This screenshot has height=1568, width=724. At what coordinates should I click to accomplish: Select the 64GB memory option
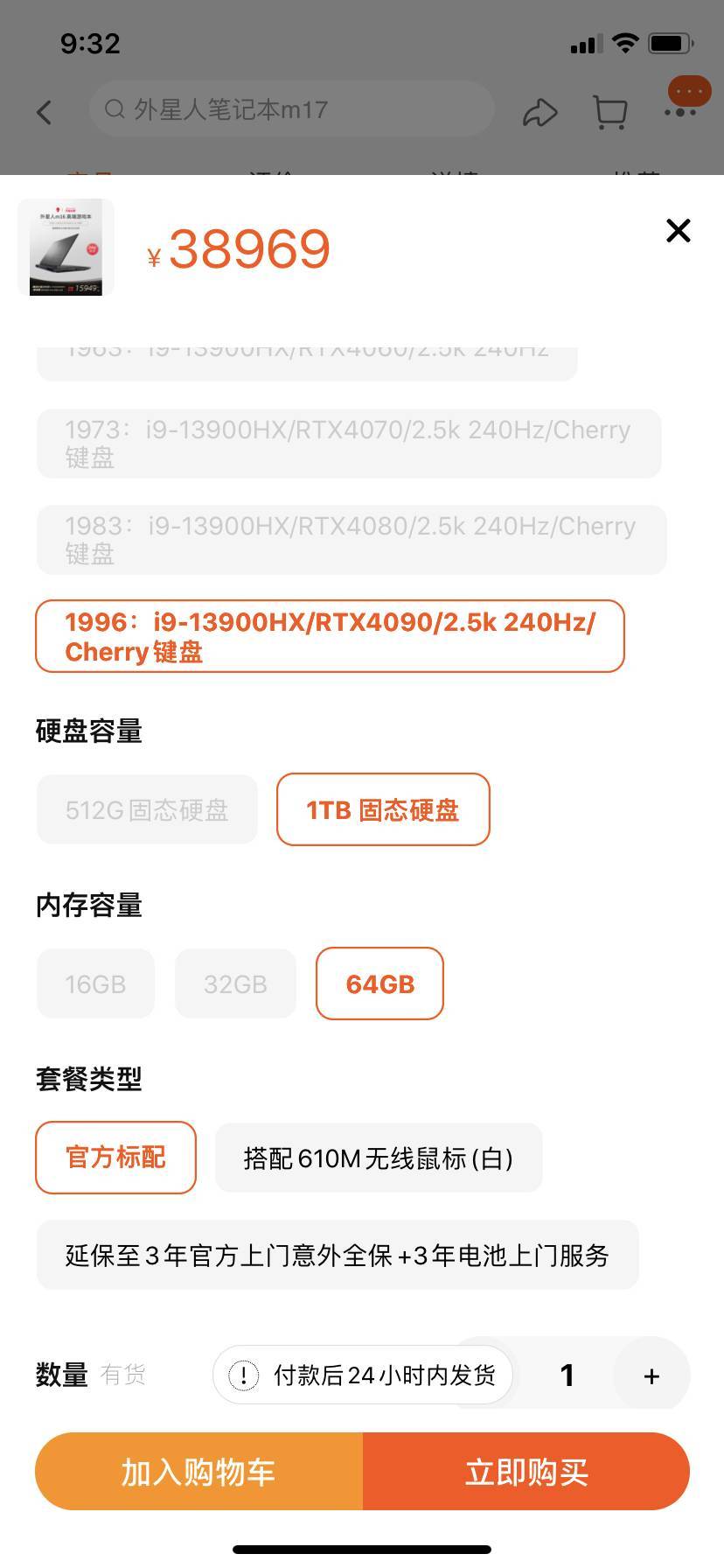379,983
